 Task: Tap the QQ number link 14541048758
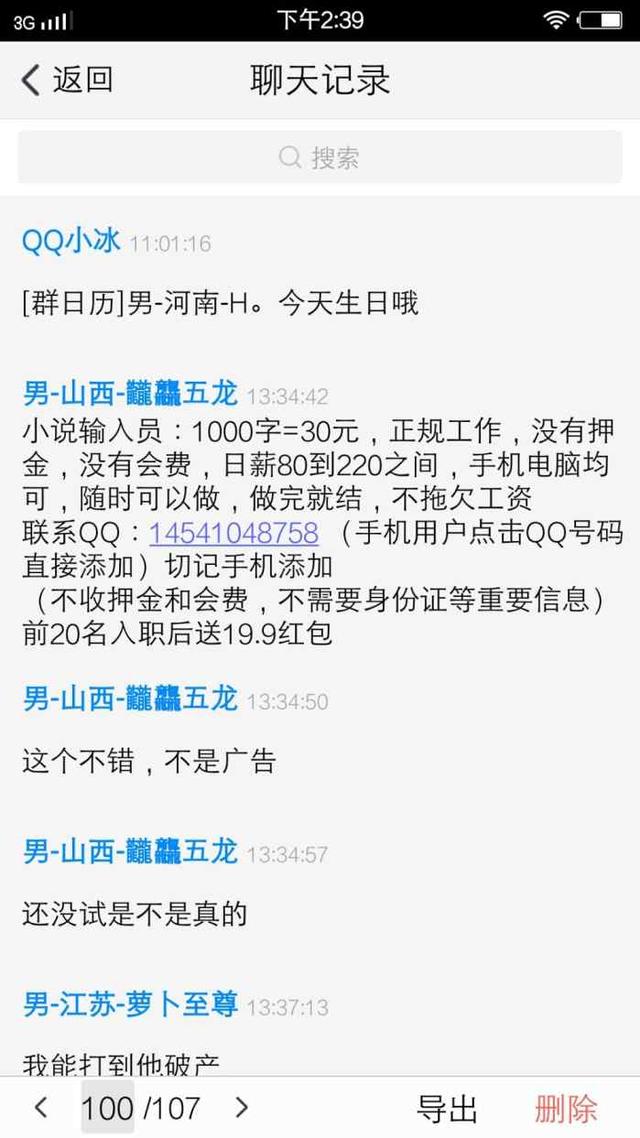(x=234, y=532)
